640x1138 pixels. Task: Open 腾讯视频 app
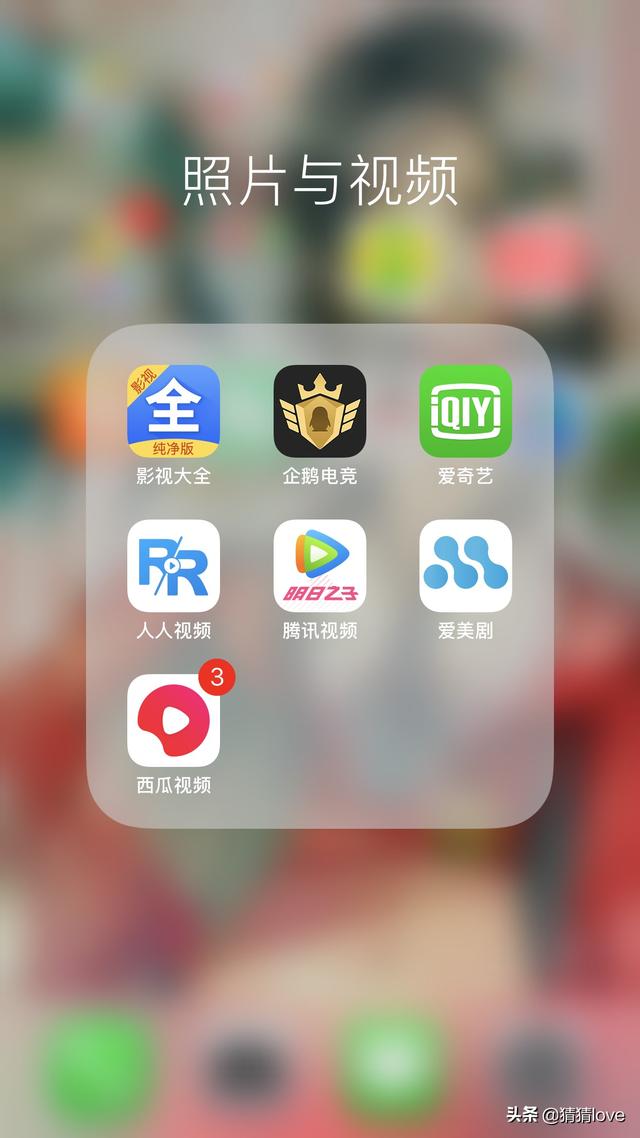[x=320, y=566]
